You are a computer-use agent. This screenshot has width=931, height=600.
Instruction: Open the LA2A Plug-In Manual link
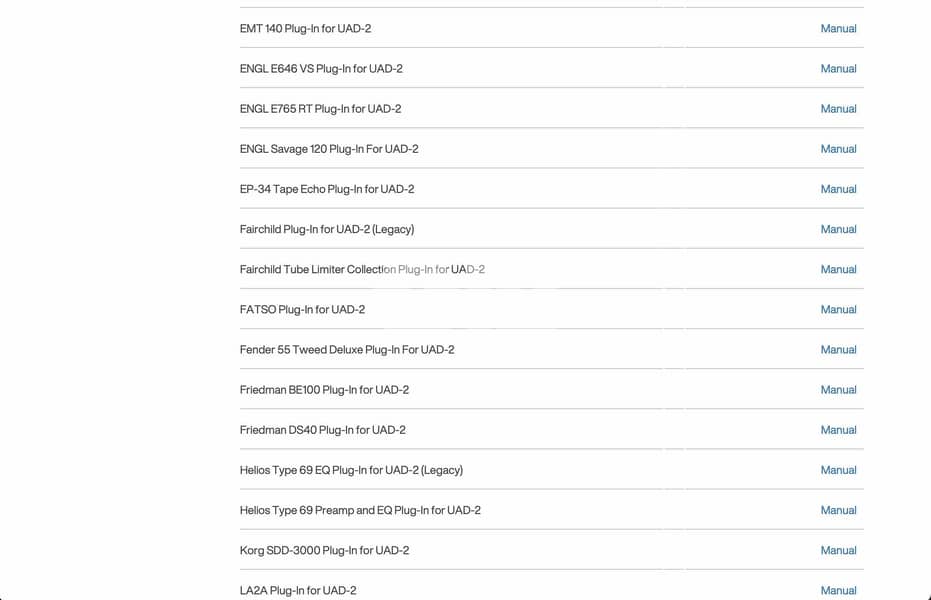(x=838, y=590)
